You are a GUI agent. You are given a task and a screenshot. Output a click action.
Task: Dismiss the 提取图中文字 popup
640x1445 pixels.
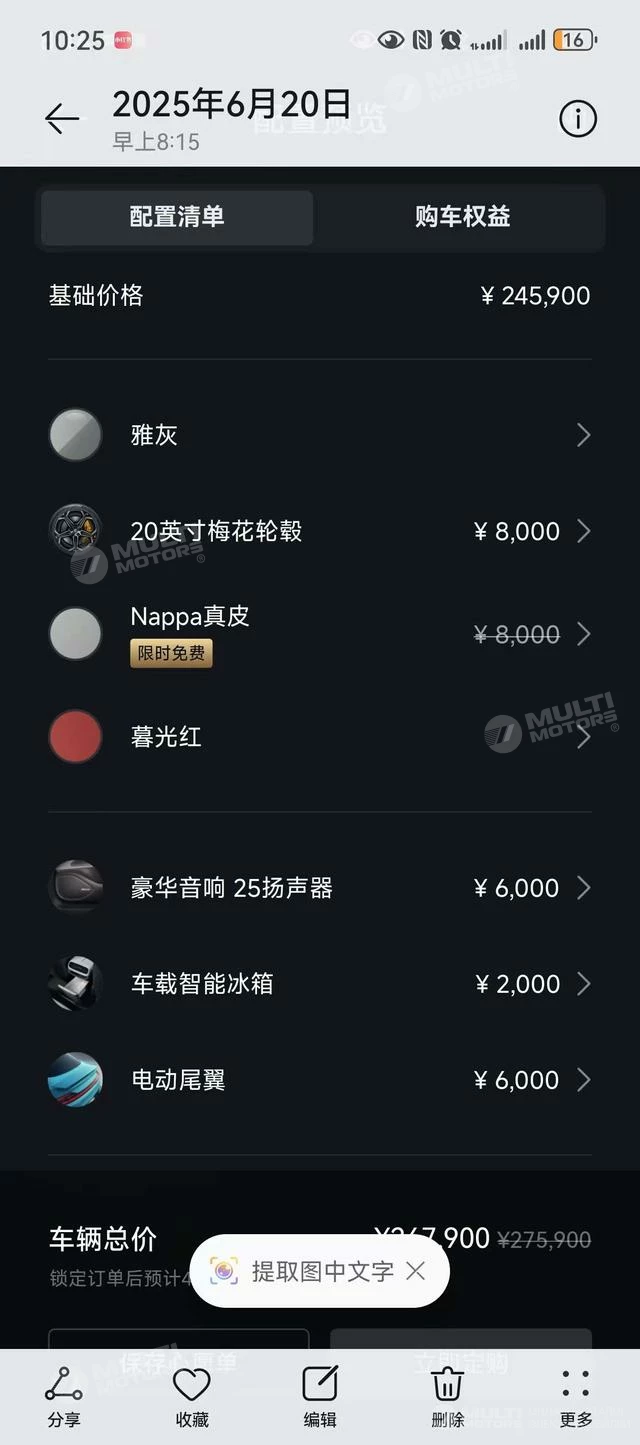point(416,1271)
